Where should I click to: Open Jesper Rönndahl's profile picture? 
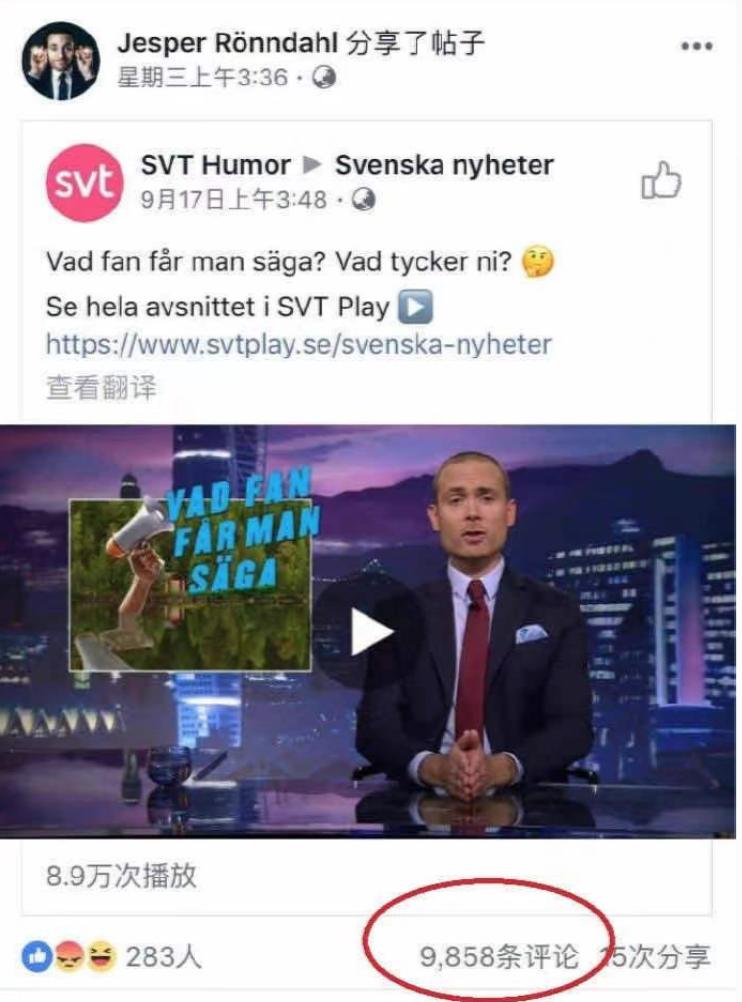click(x=61, y=60)
